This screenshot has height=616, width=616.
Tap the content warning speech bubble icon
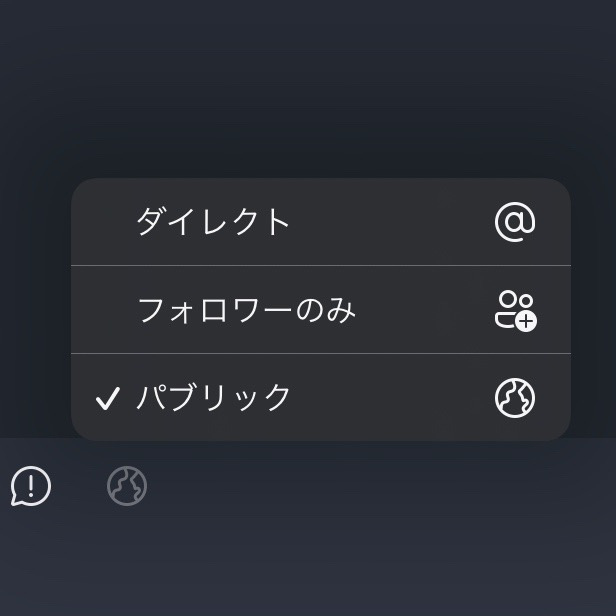tap(31, 487)
